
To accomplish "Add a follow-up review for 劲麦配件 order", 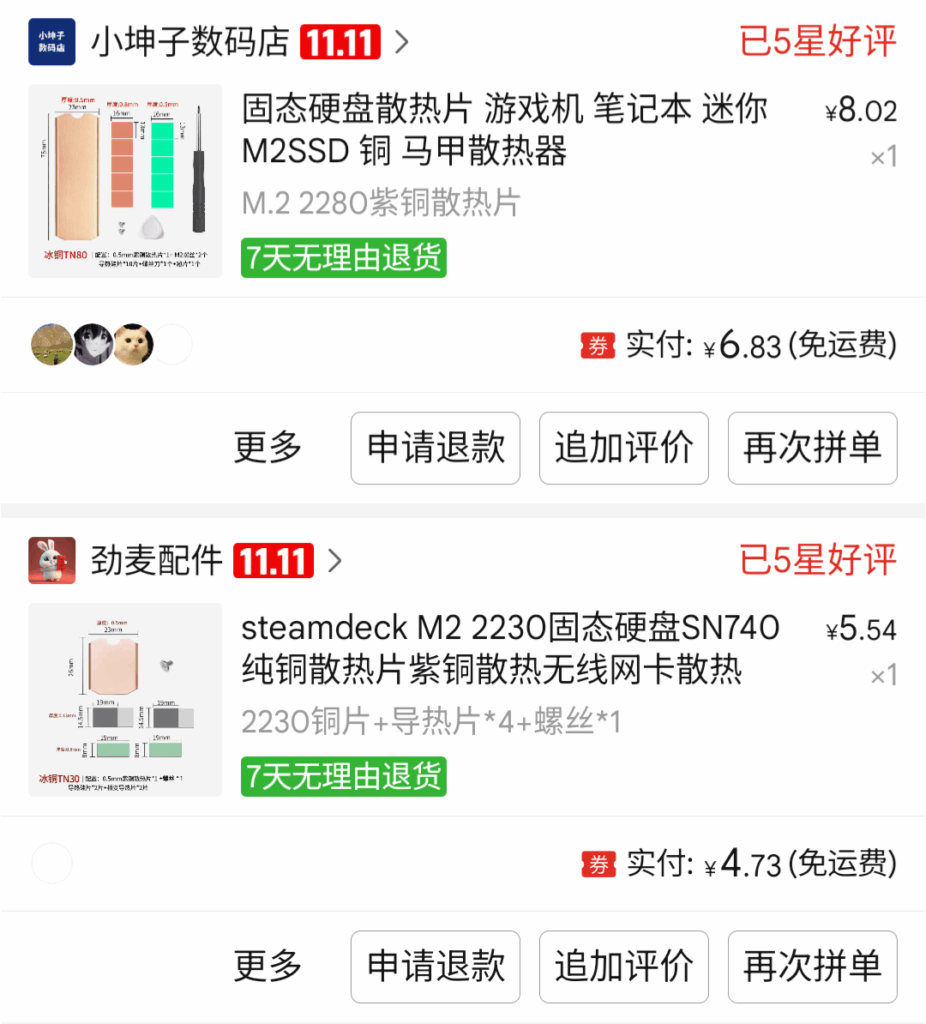I will [624, 967].
